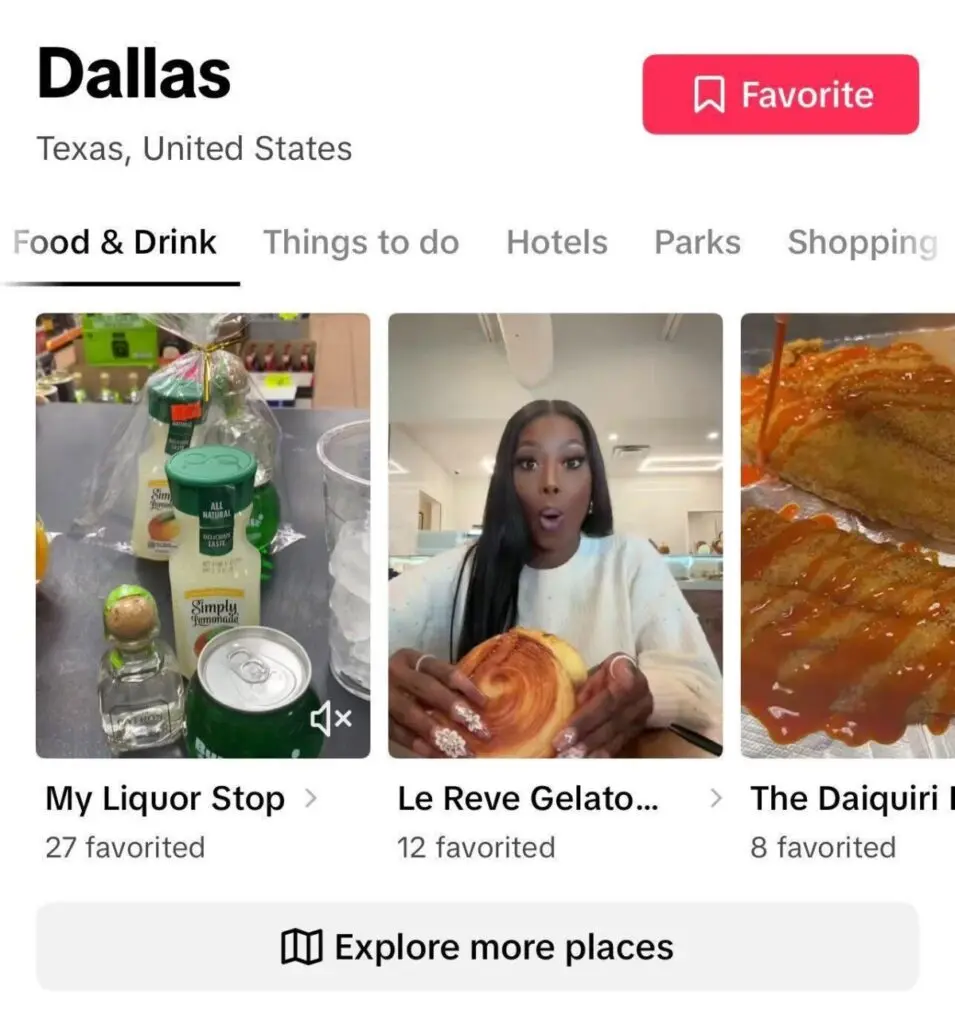Unmute the My Liquor Stop video
Screen dimensions: 955x1024
[331, 718]
